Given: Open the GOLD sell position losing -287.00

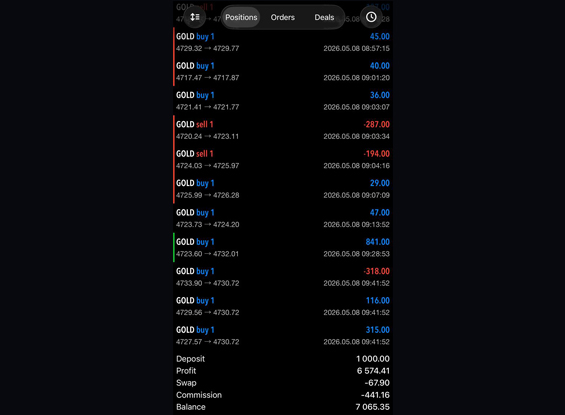Looking at the screenshot, I should coord(283,130).
